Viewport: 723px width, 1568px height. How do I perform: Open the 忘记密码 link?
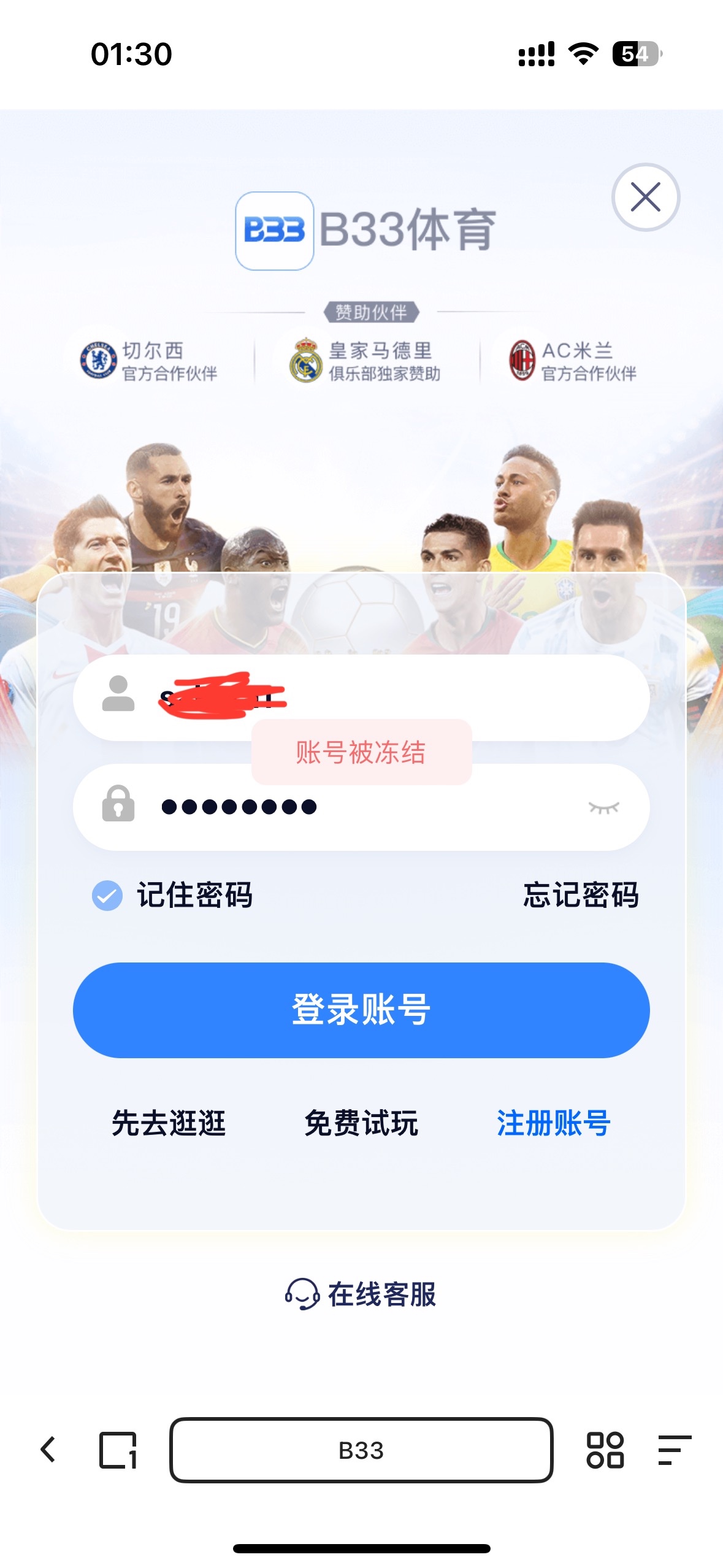tap(580, 895)
